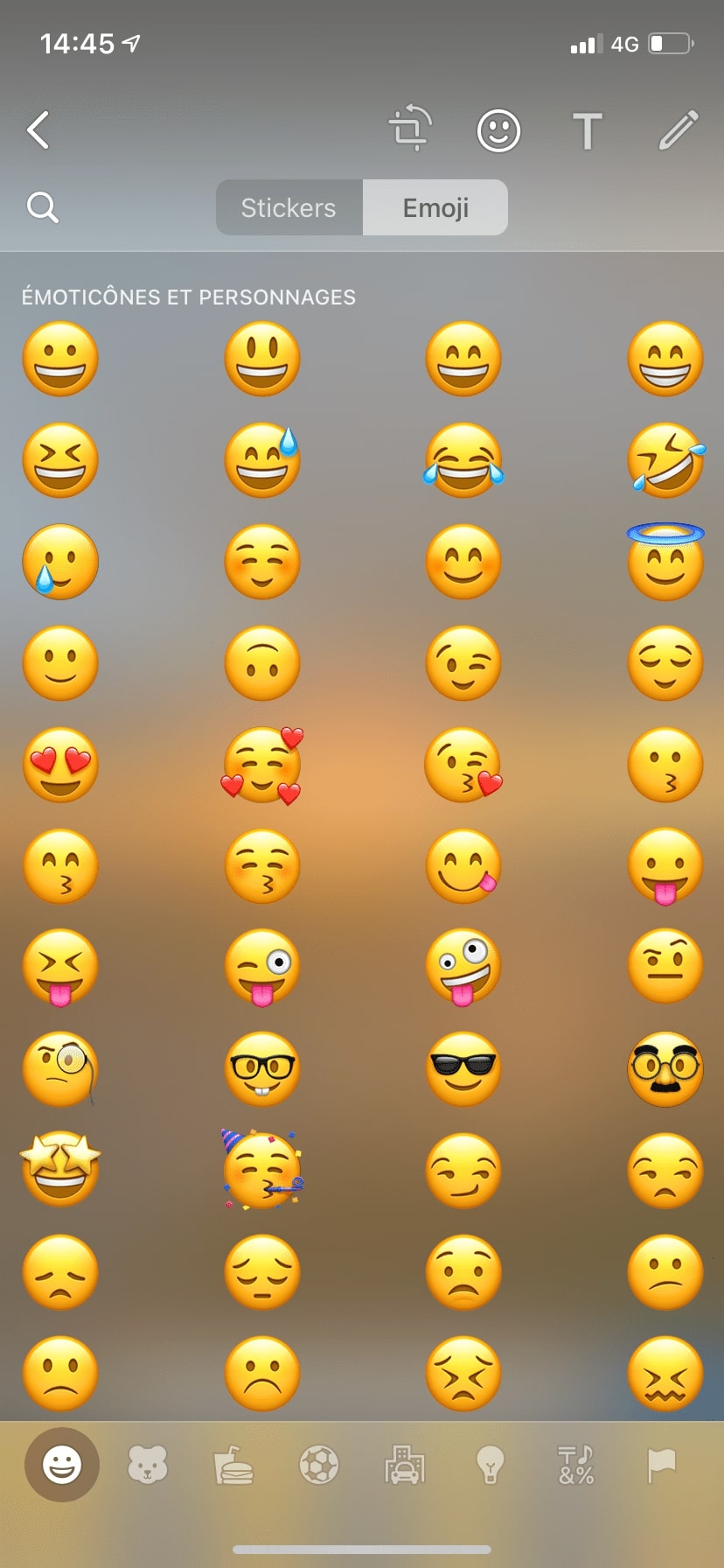724x1568 pixels.
Task: Switch to the symbols emoji category
Action: click(576, 1464)
